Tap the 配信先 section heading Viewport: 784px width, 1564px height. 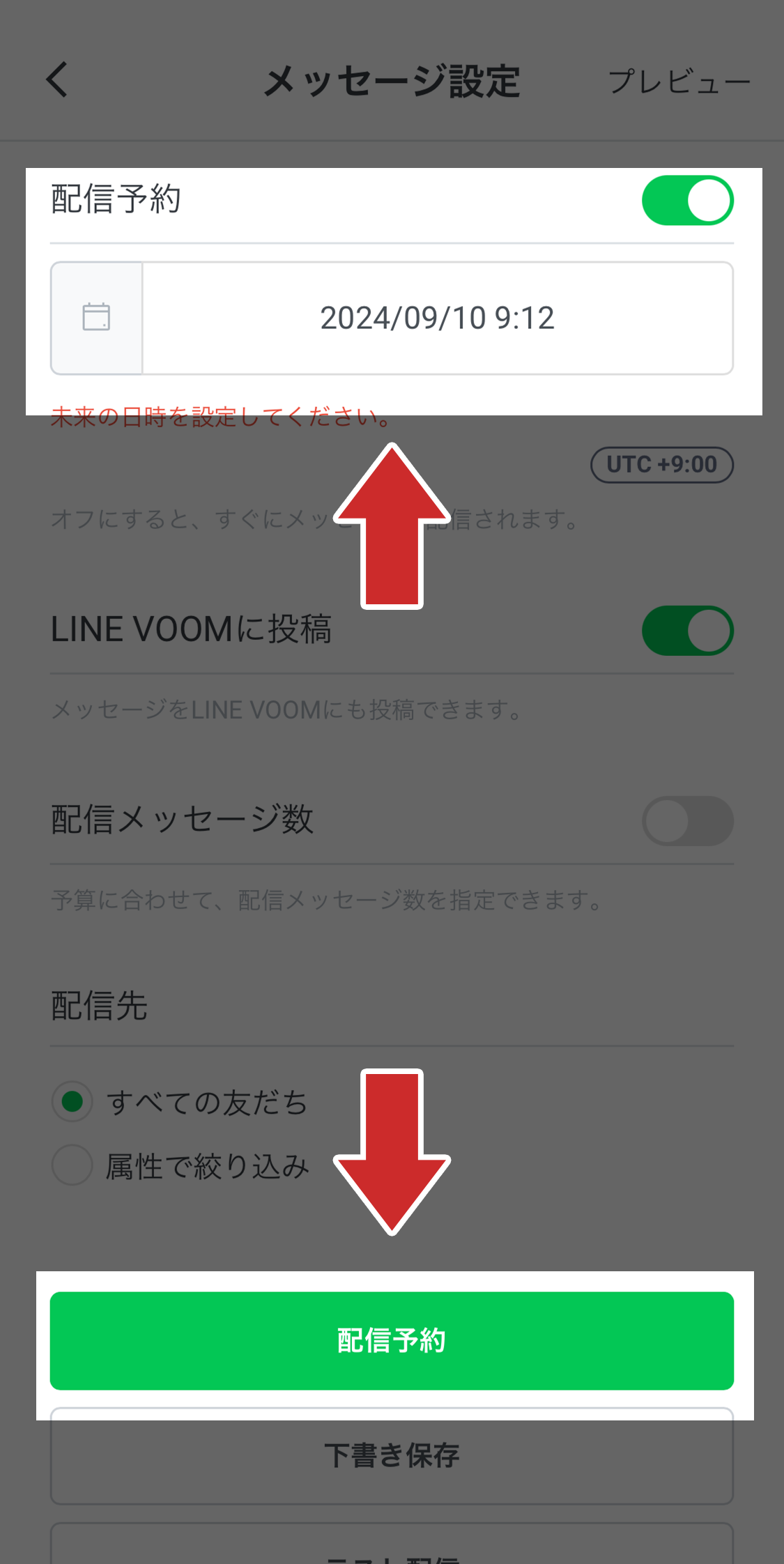pyautogui.click(x=99, y=1006)
